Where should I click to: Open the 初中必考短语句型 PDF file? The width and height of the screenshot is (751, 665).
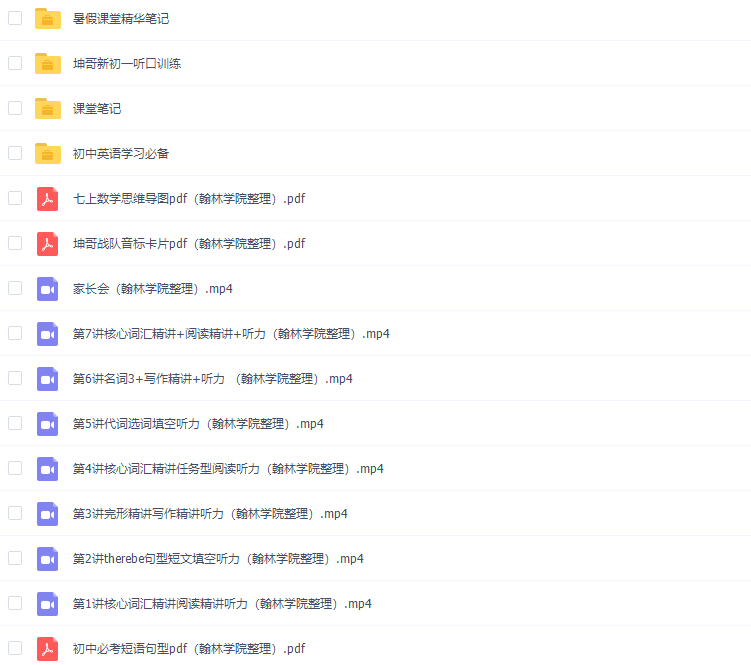(x=189, y=648)
